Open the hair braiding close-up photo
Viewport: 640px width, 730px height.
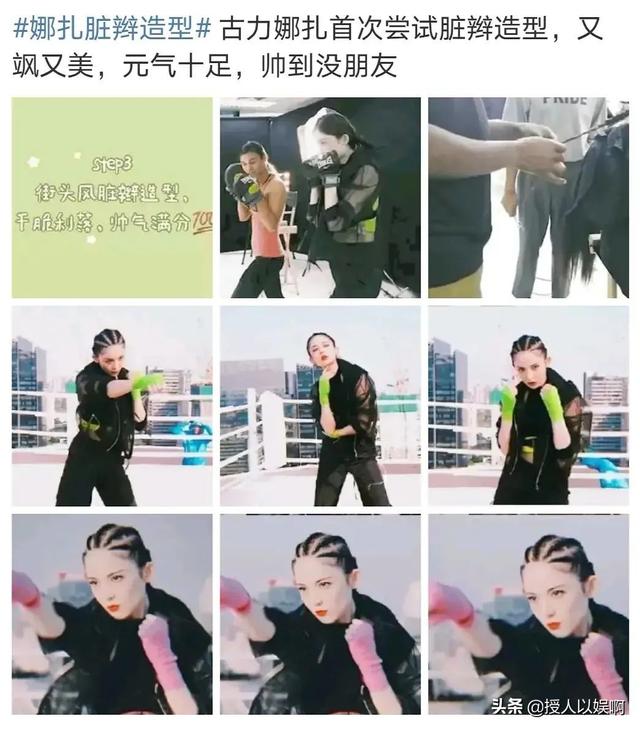[x=528, y=197]
